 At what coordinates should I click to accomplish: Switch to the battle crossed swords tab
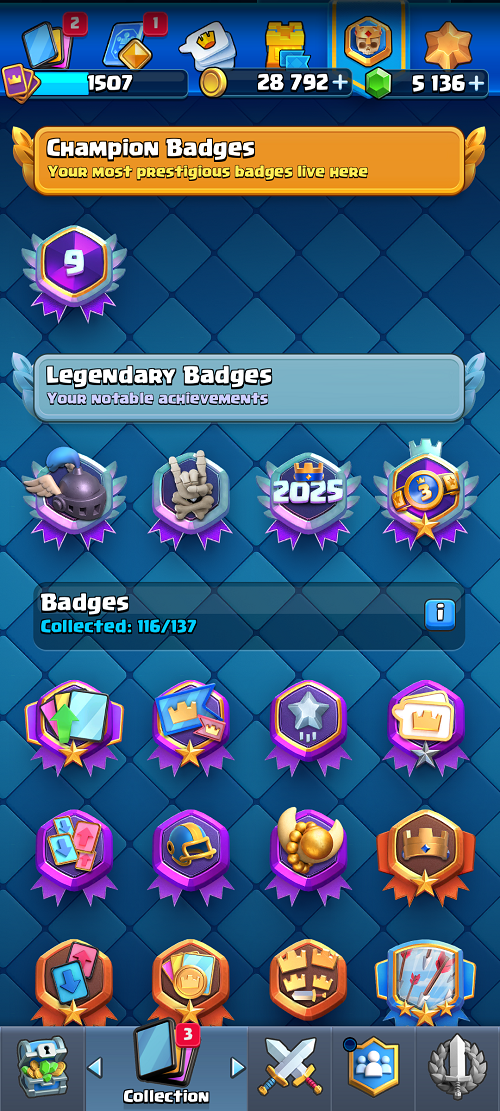(x=290, y=1068)
